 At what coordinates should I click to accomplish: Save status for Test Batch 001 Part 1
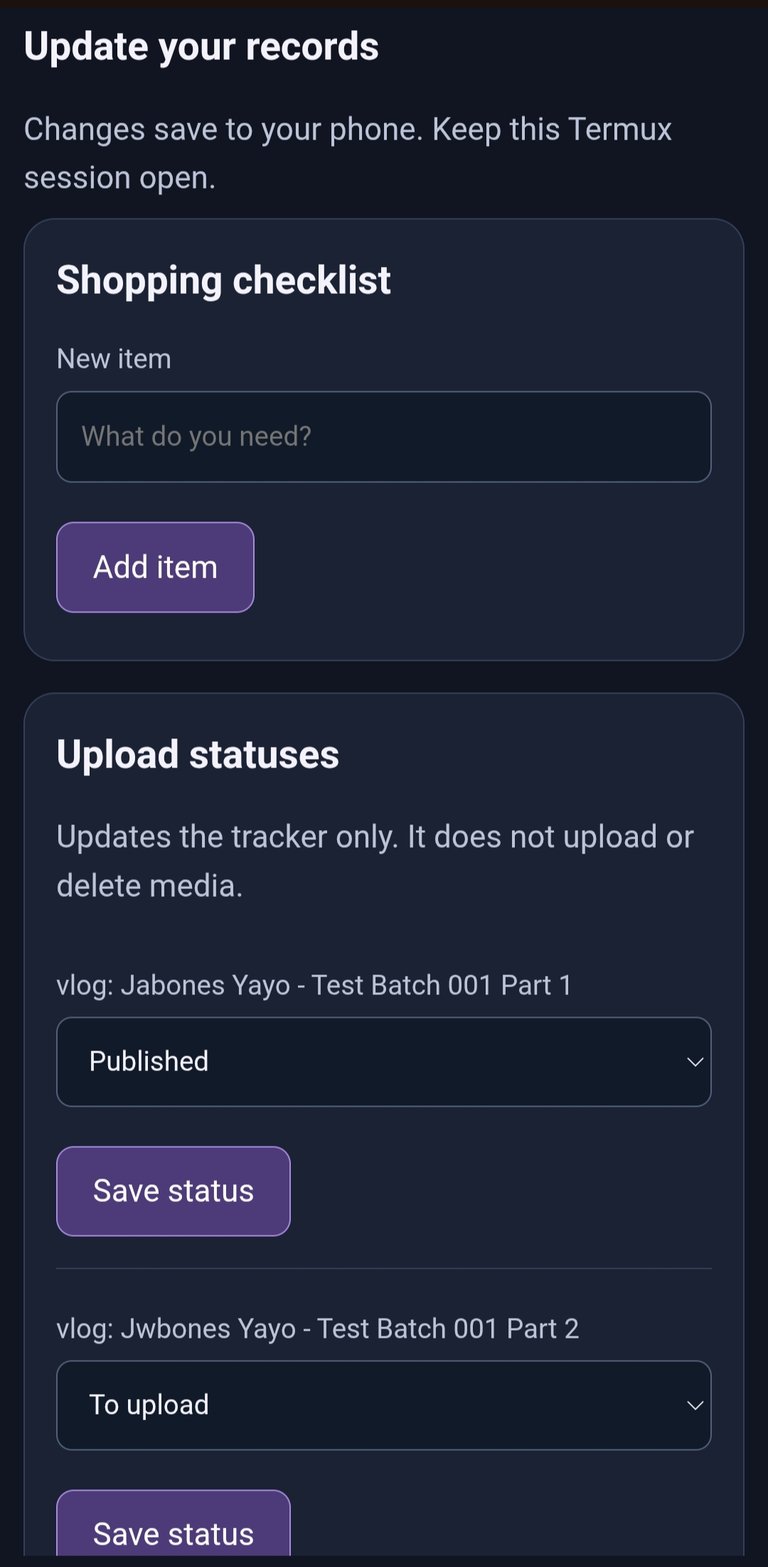173,1191
